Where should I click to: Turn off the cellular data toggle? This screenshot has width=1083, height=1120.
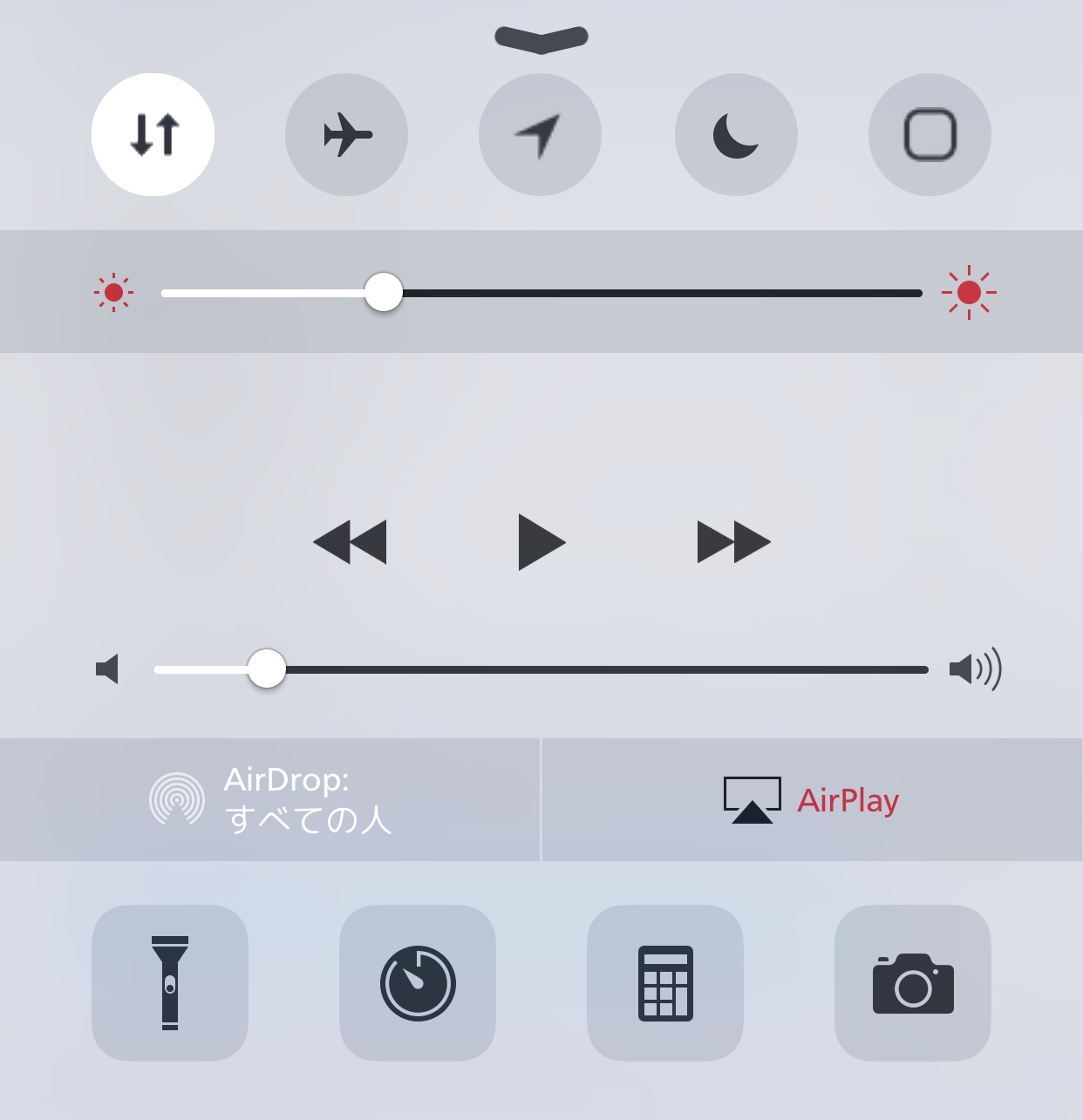point(153,134)
